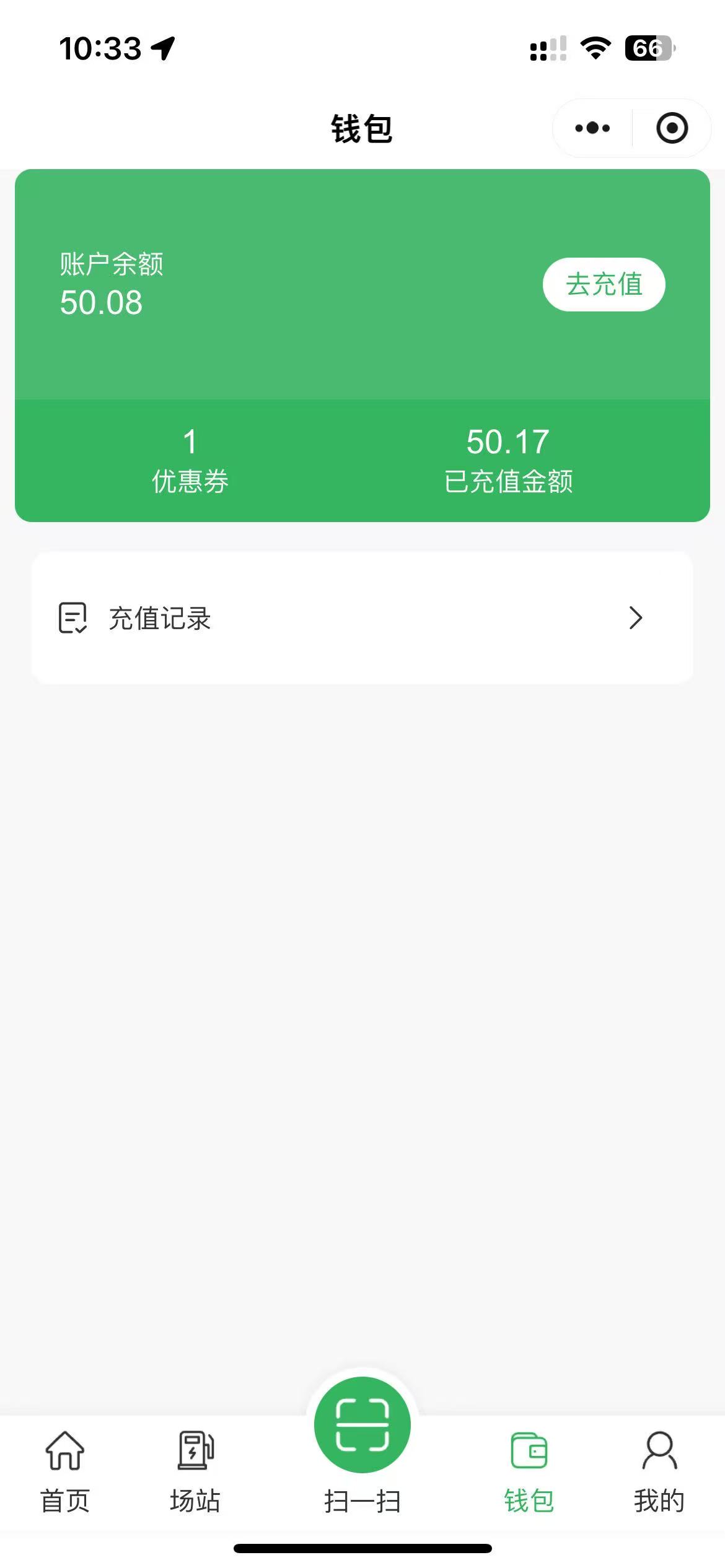Select the 钱包 wallet tab
Viewport: 725px width, 1568px height.
pyautogui.click(x=529, y=1471)
